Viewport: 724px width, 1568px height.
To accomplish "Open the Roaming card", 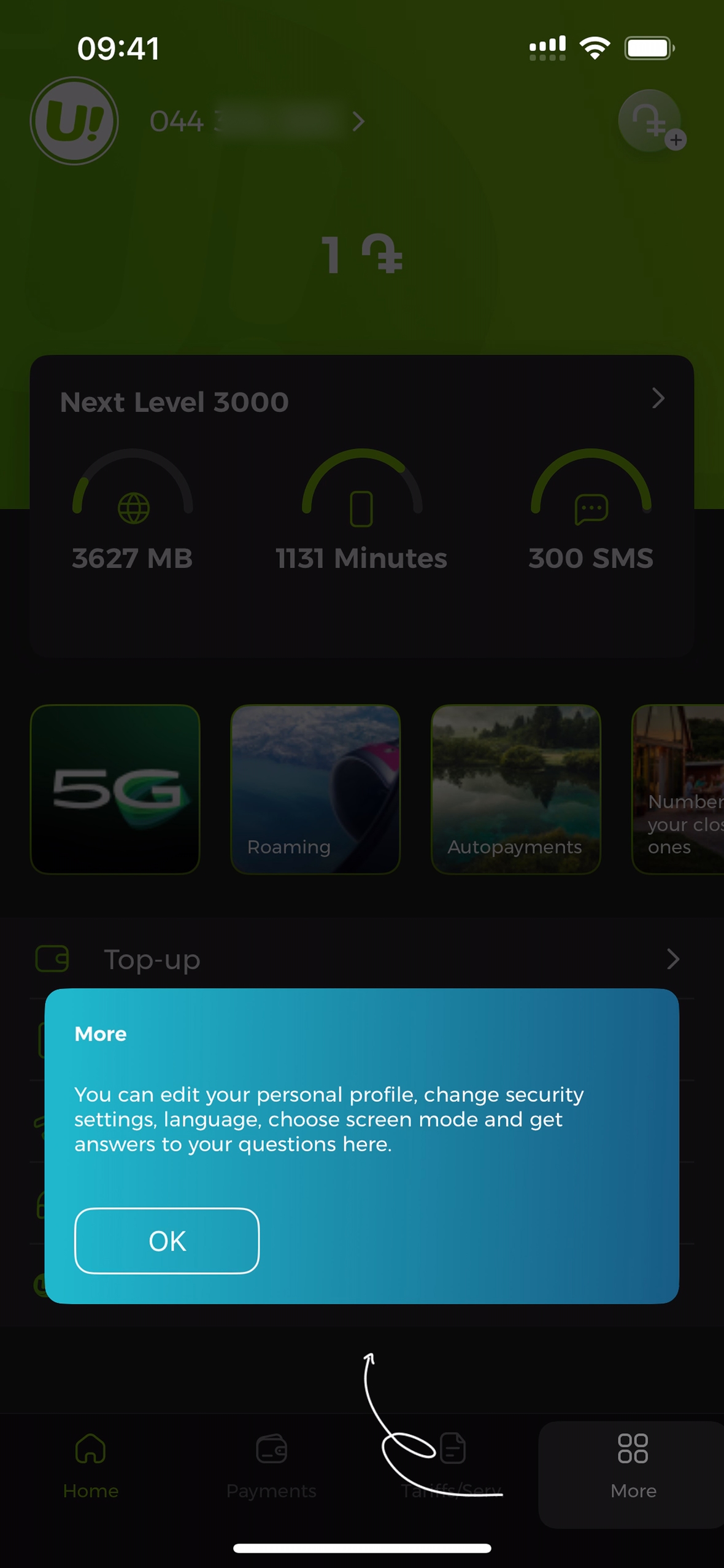I will [315, 789].
